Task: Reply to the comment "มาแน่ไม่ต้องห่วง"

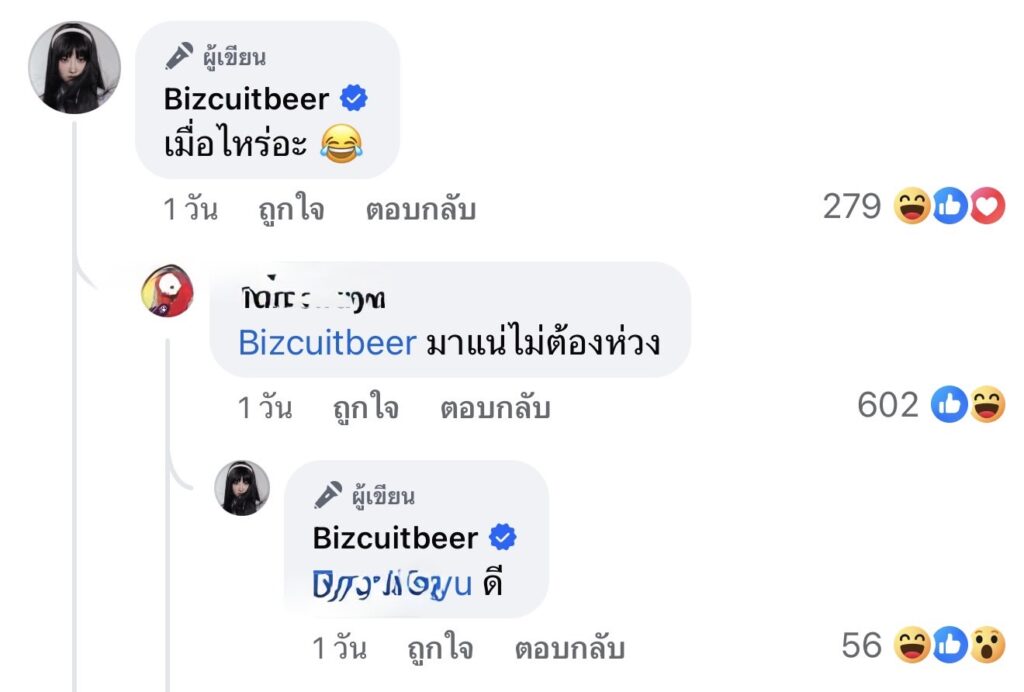Action: (x=495, y=408)
